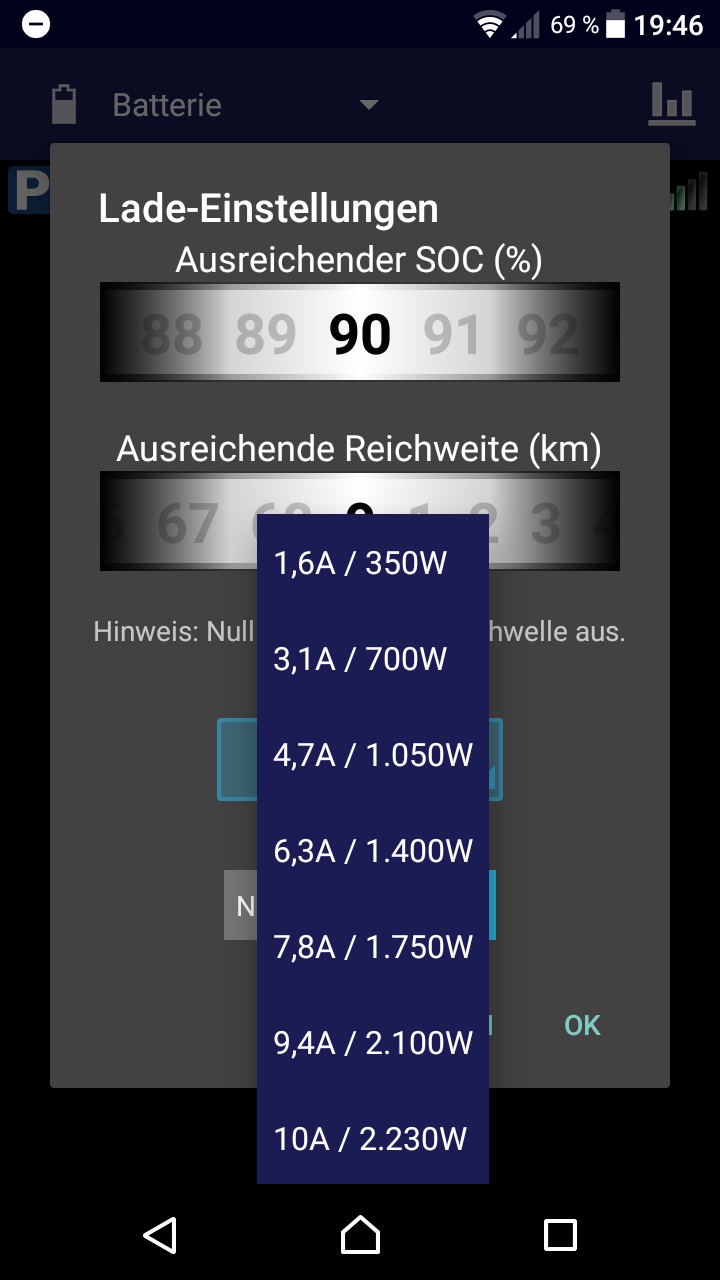Image resolution: width=720 pixels, height=1280 pixels.
Task: Tap 91 on the SOC picker
Action: tap(452, 334)
